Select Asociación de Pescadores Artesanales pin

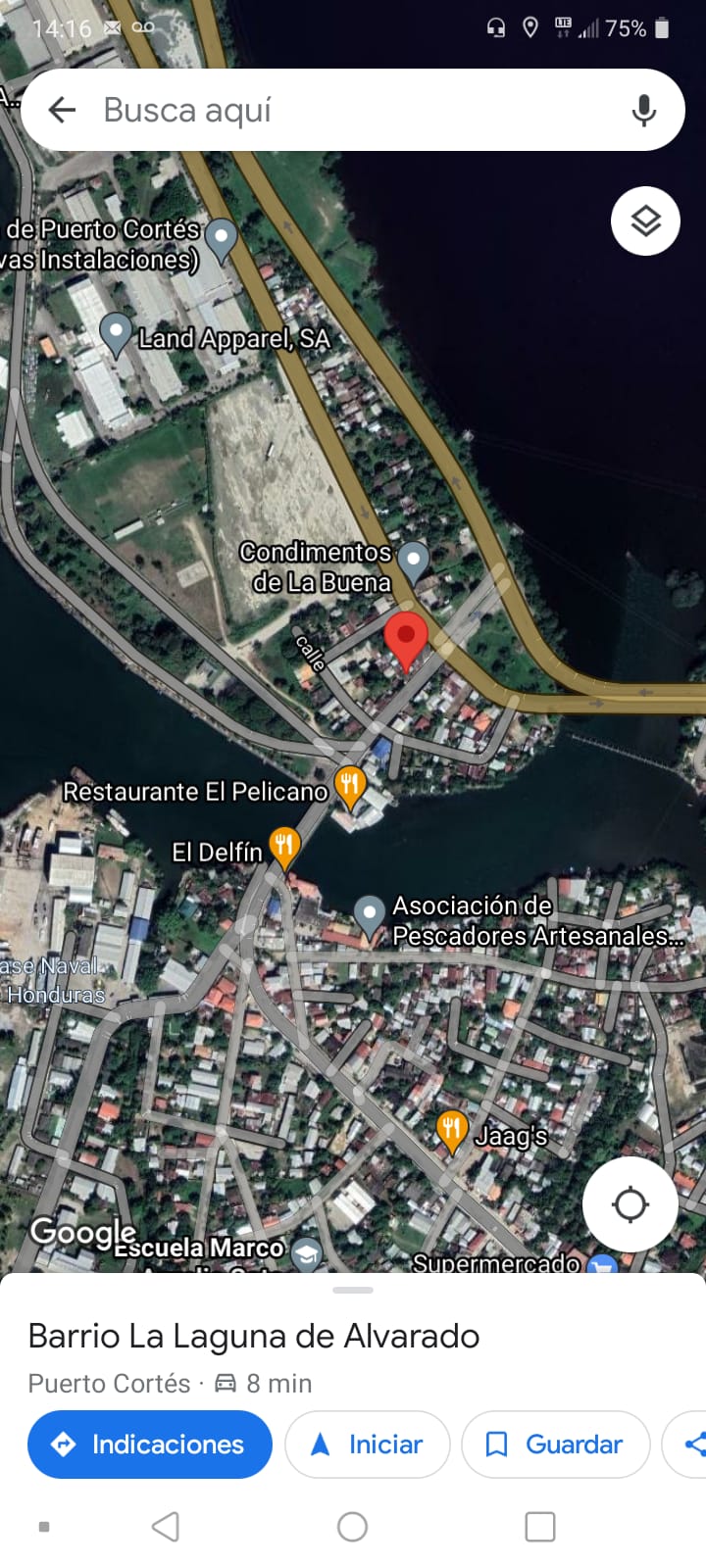pos(369,914)
